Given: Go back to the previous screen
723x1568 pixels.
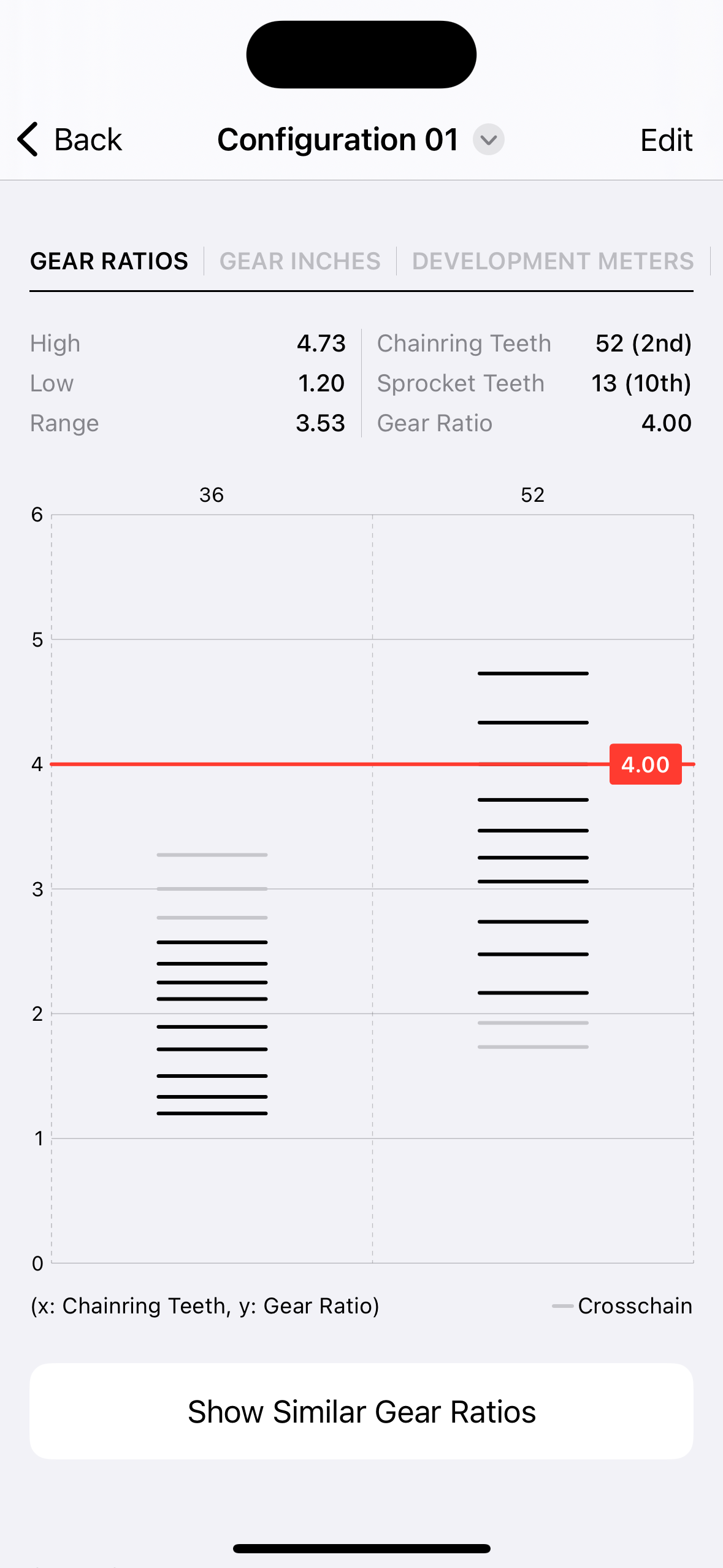Looking at the screenshot, I should coord(69,139).
